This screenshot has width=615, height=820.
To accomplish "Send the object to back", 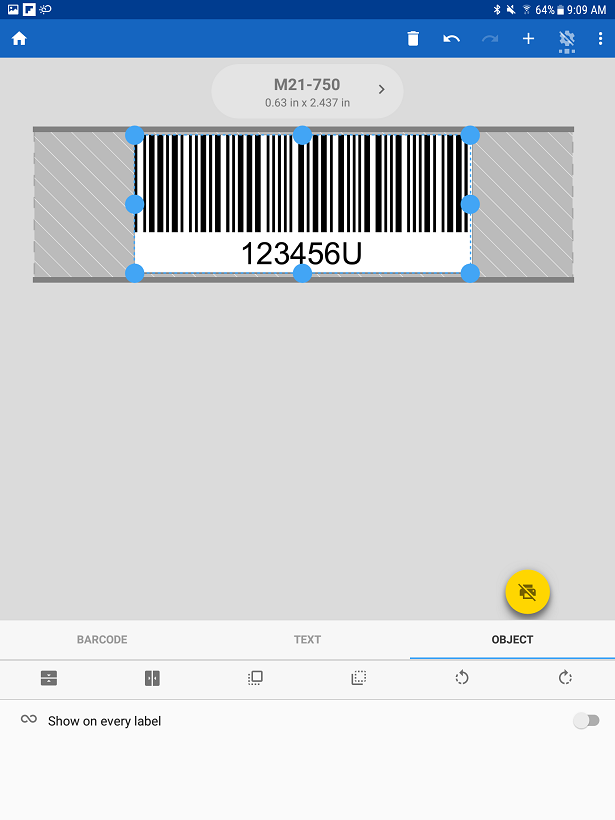I will 358,678.
